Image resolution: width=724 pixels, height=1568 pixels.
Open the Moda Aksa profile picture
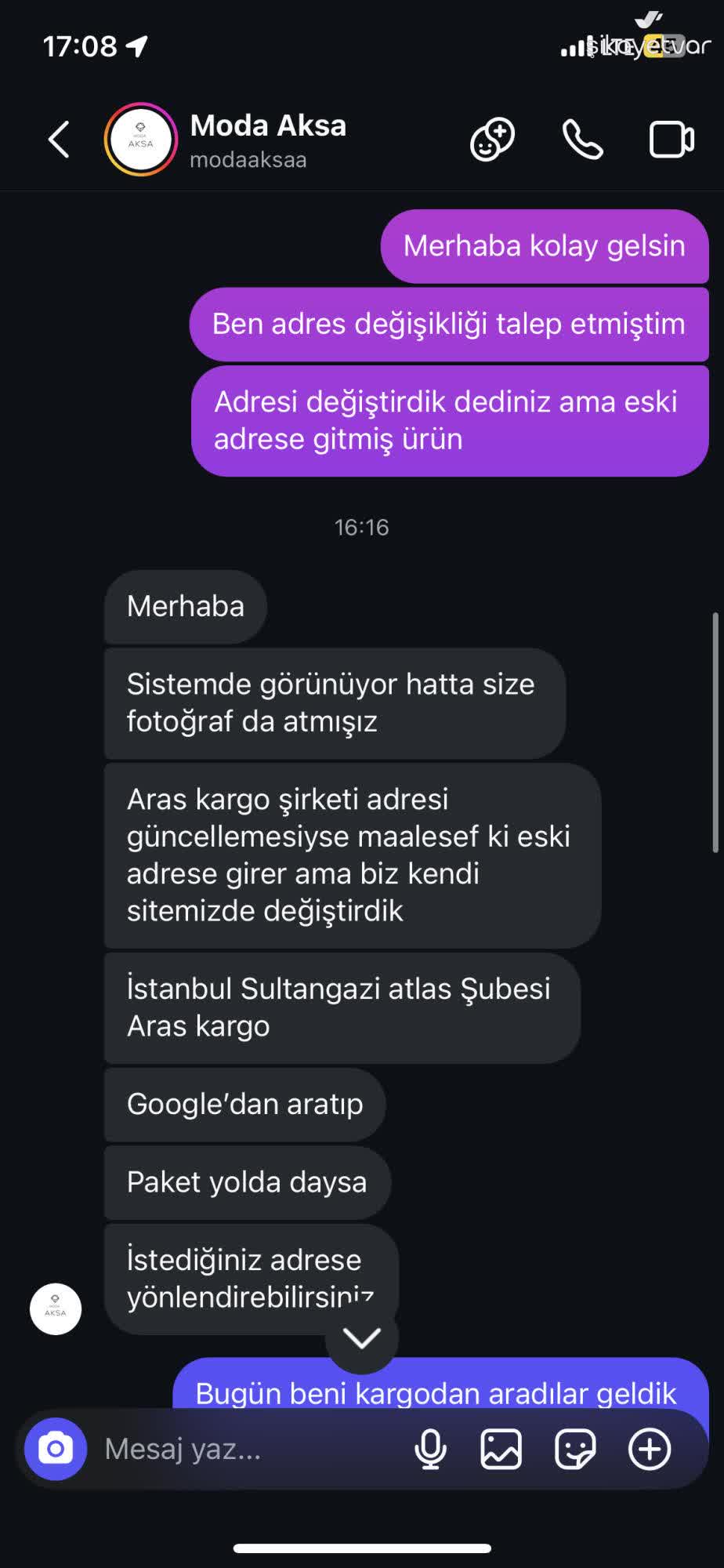tap(139, 141)
